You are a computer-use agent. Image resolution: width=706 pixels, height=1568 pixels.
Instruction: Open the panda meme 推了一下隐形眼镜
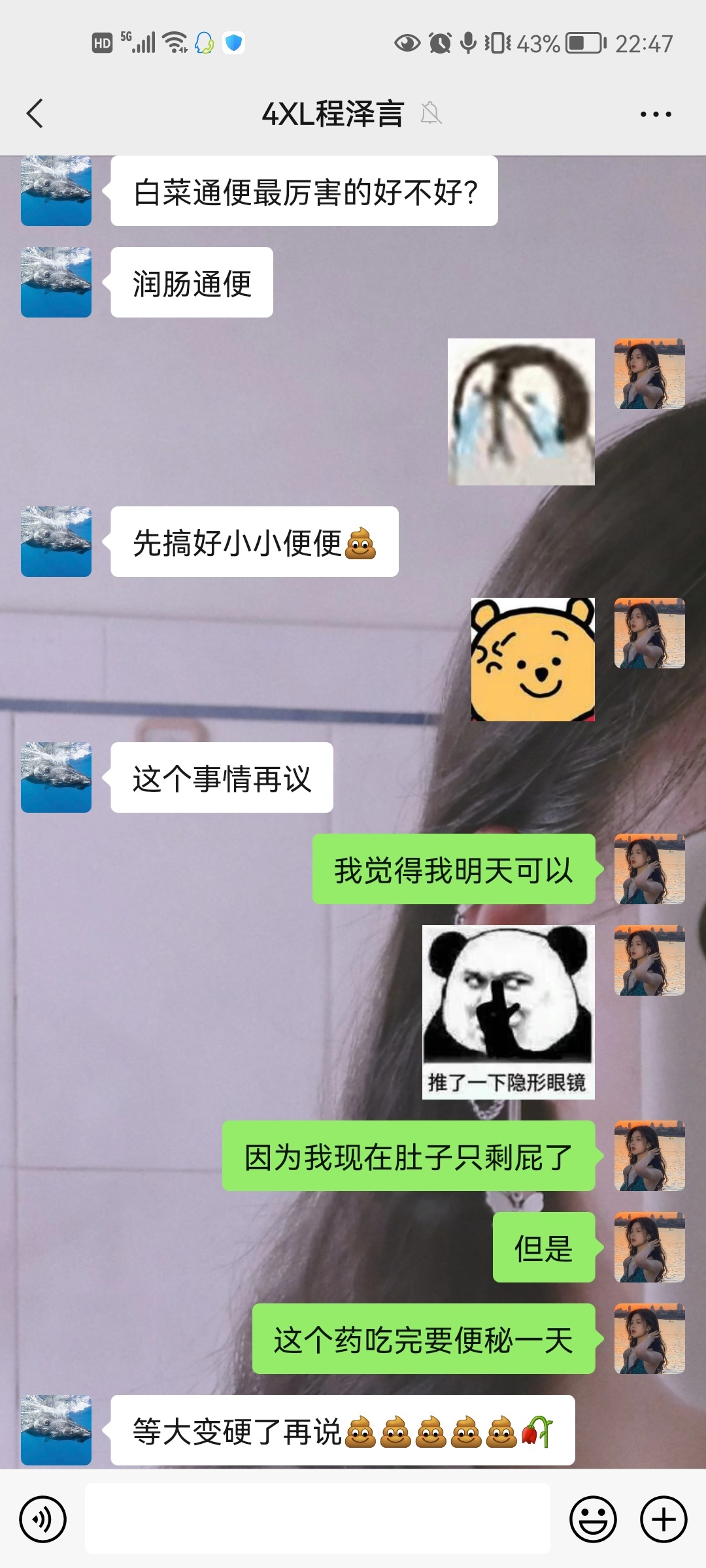click(x=508, y=1011)
